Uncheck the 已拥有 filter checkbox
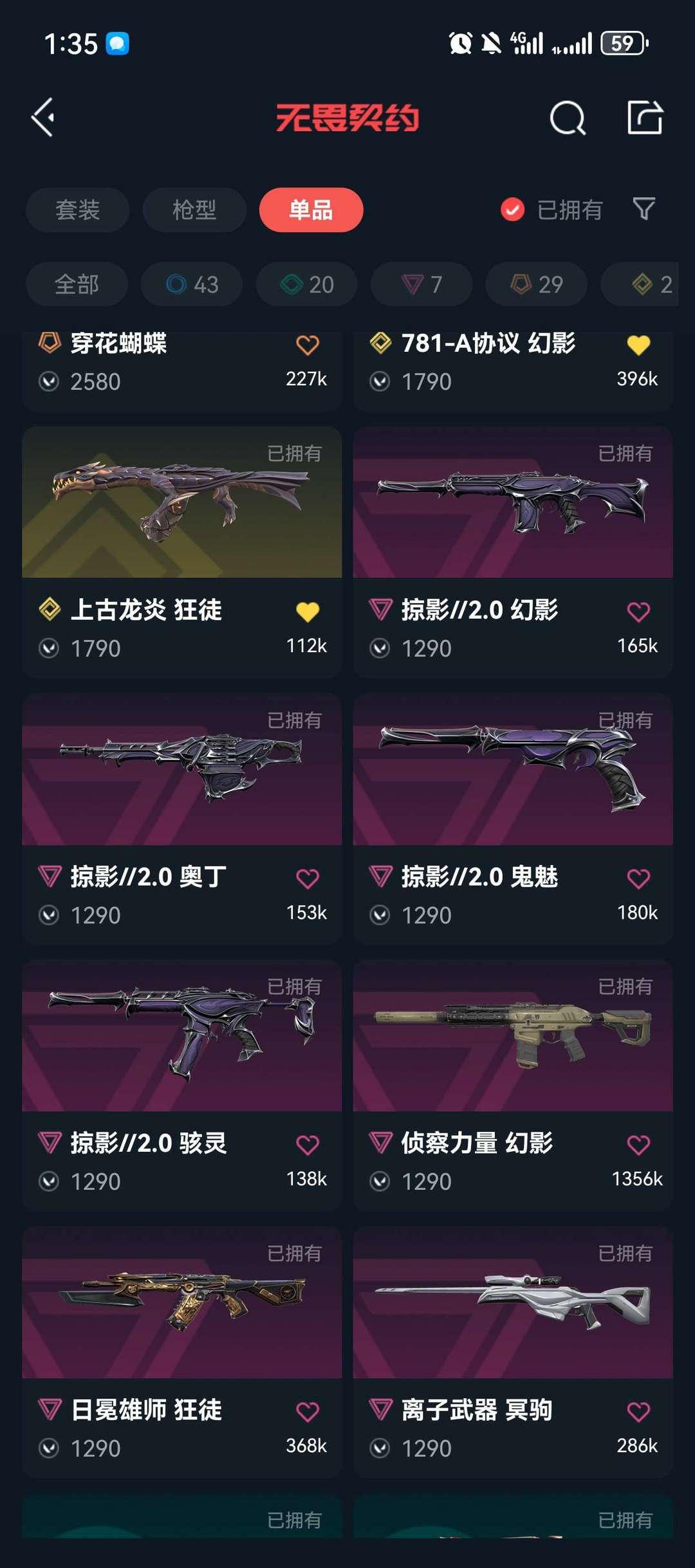Image resolution: width=695 pixels, height=1568 pixels. [x=513, y=210]
